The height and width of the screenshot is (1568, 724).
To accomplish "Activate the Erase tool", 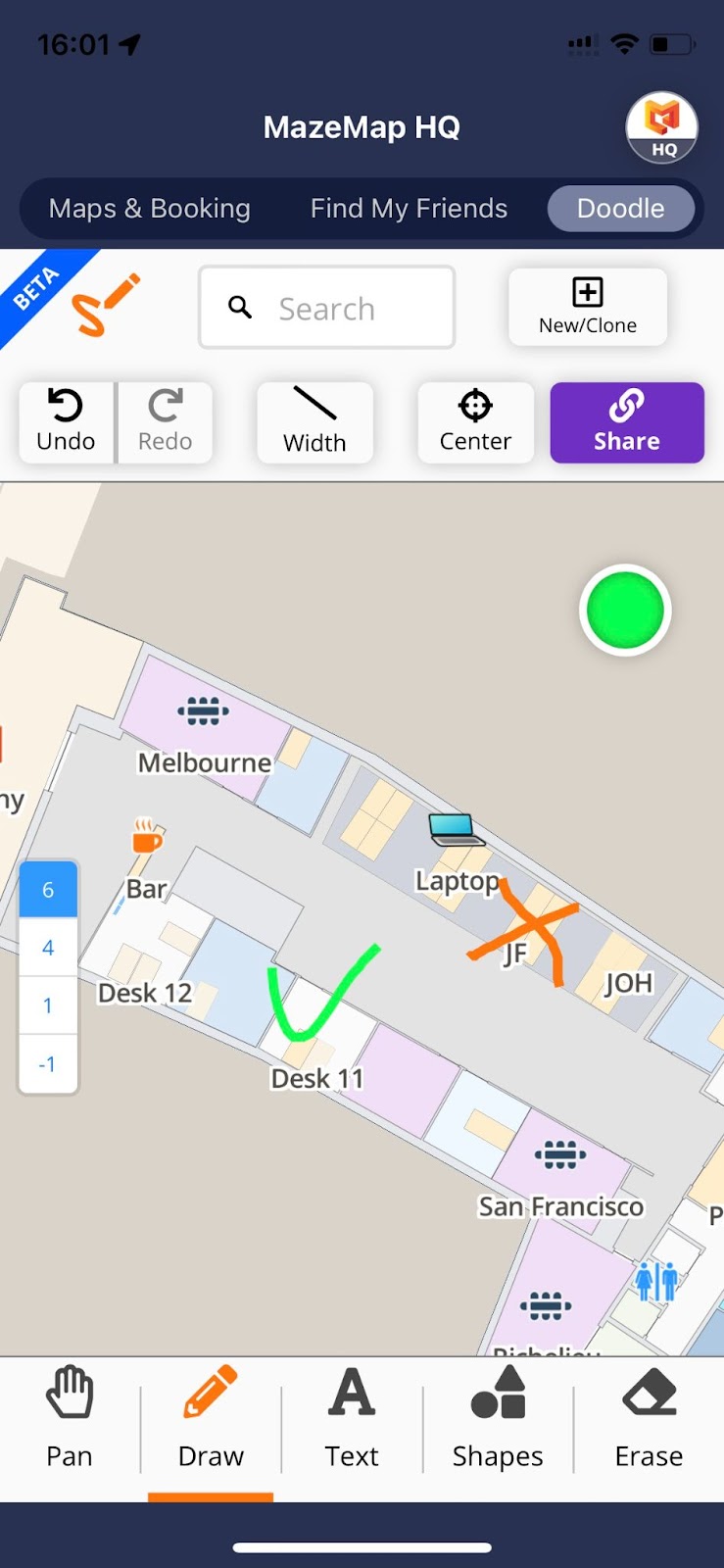I will click(649, 1419).
